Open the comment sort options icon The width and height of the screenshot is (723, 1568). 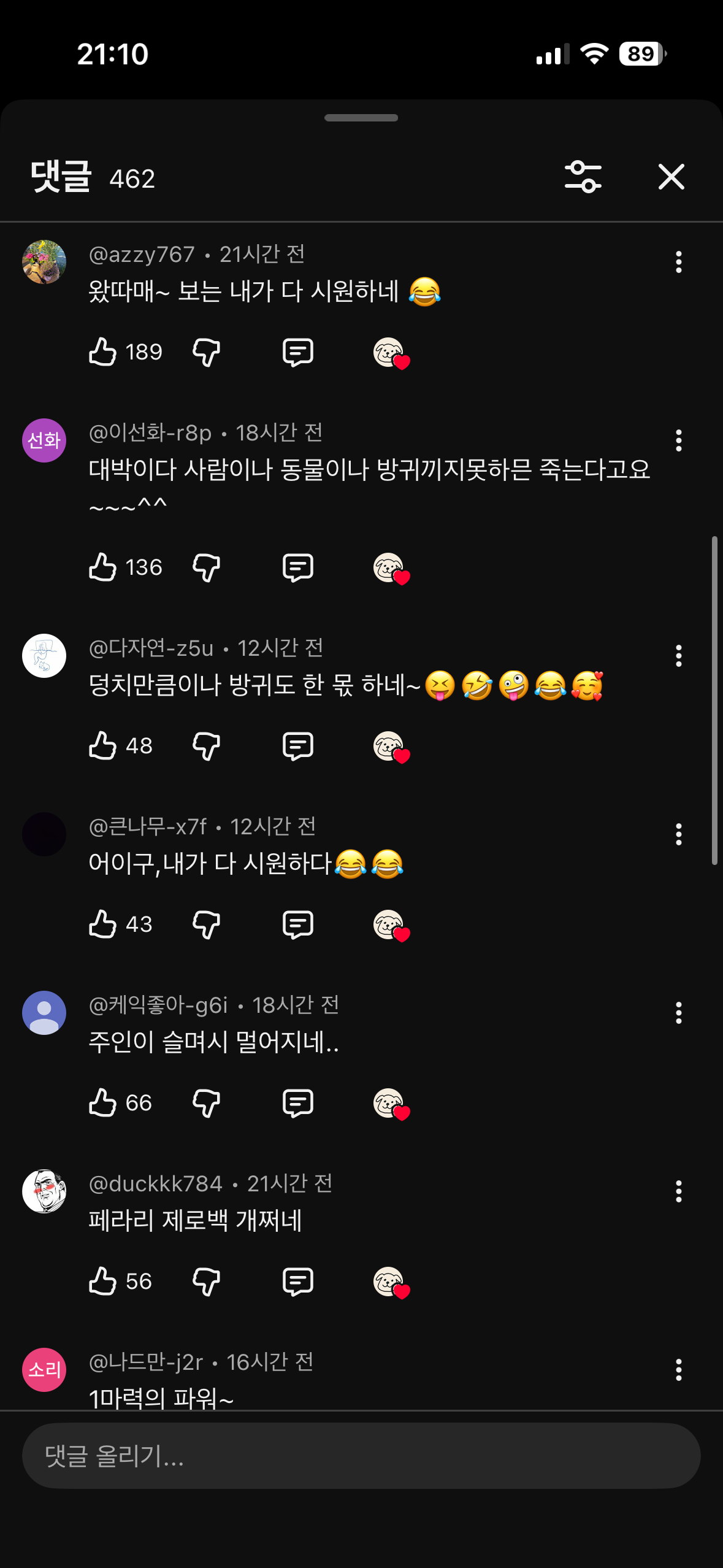(583, 177)
